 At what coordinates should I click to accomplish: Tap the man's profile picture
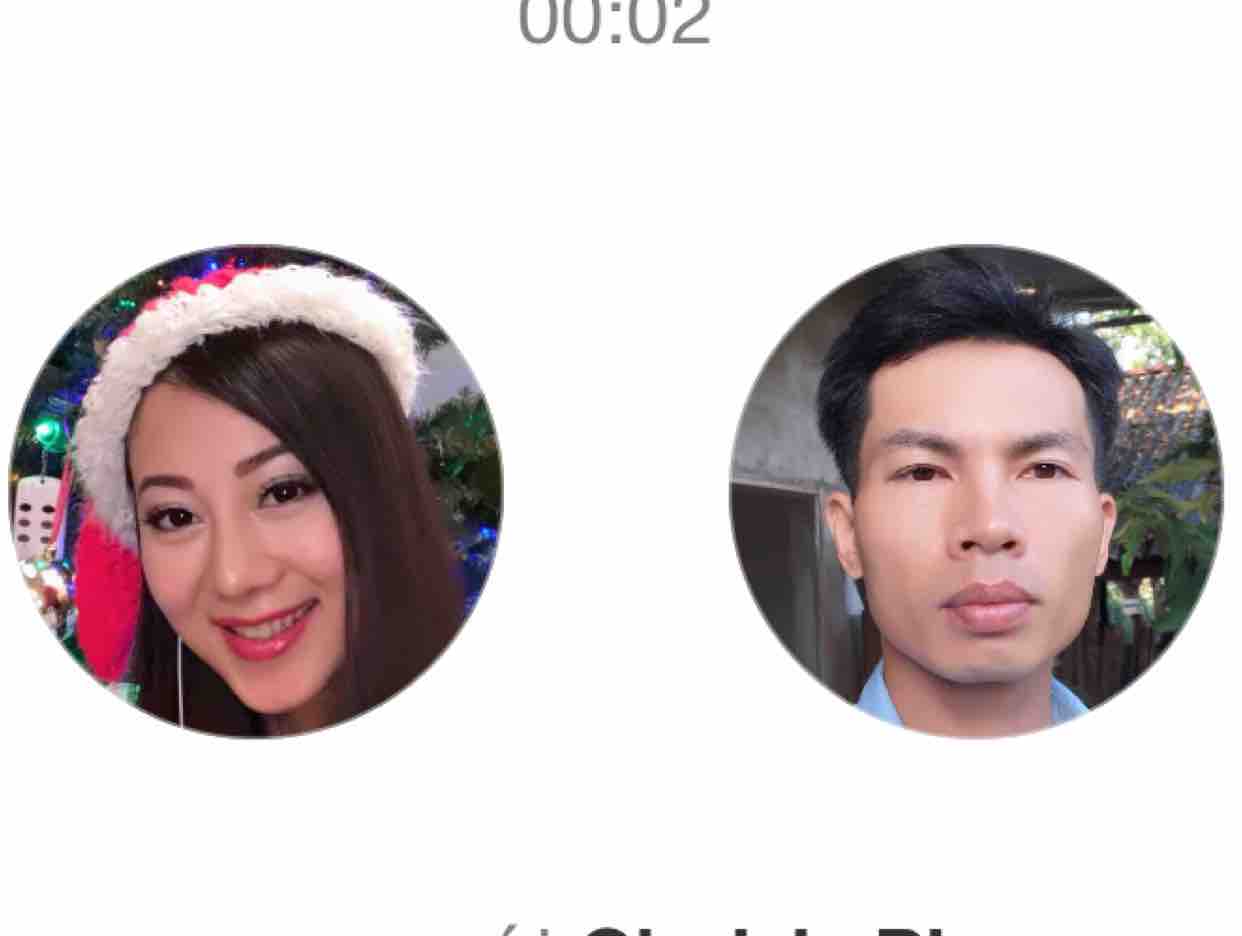976,491
